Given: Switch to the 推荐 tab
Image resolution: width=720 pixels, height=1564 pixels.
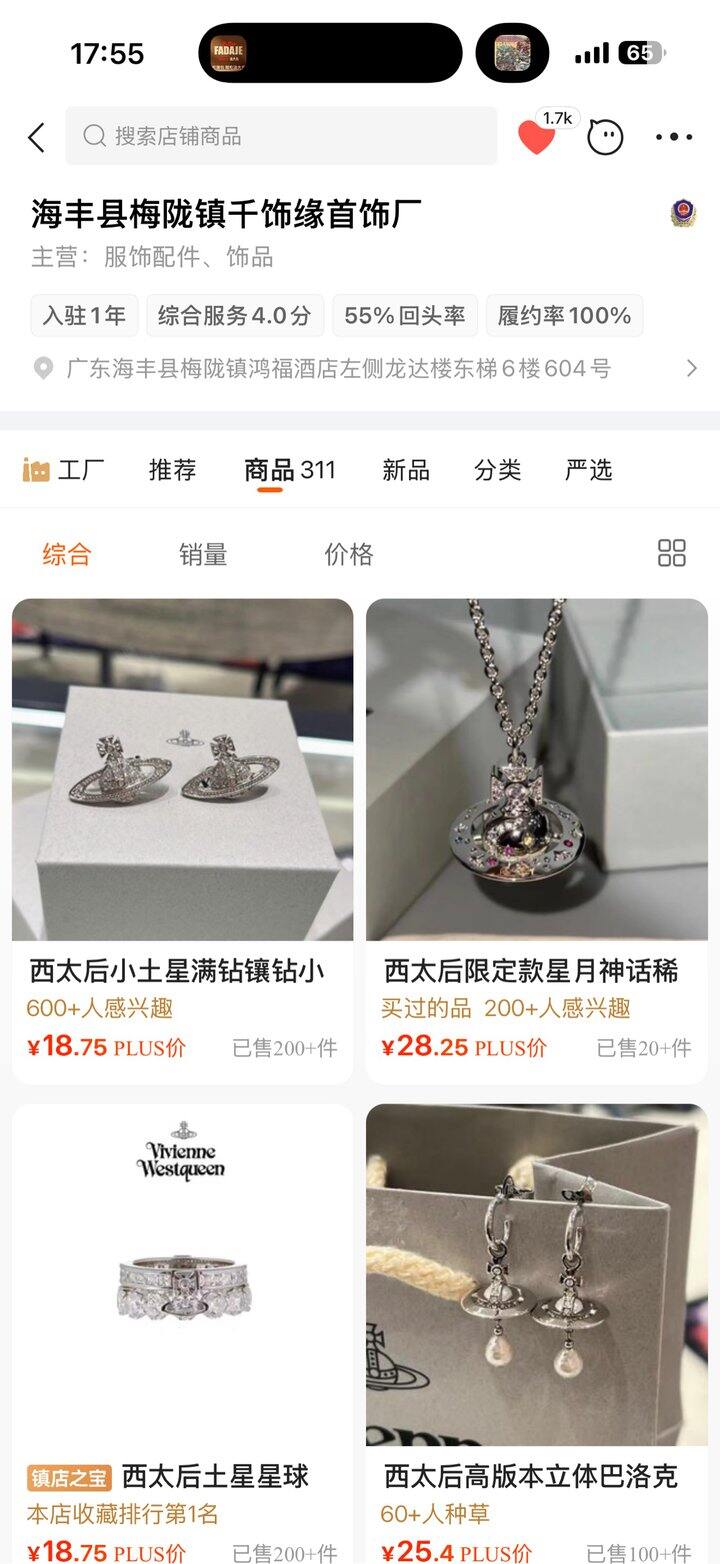Looking at the screenshot, I should 172,470.
